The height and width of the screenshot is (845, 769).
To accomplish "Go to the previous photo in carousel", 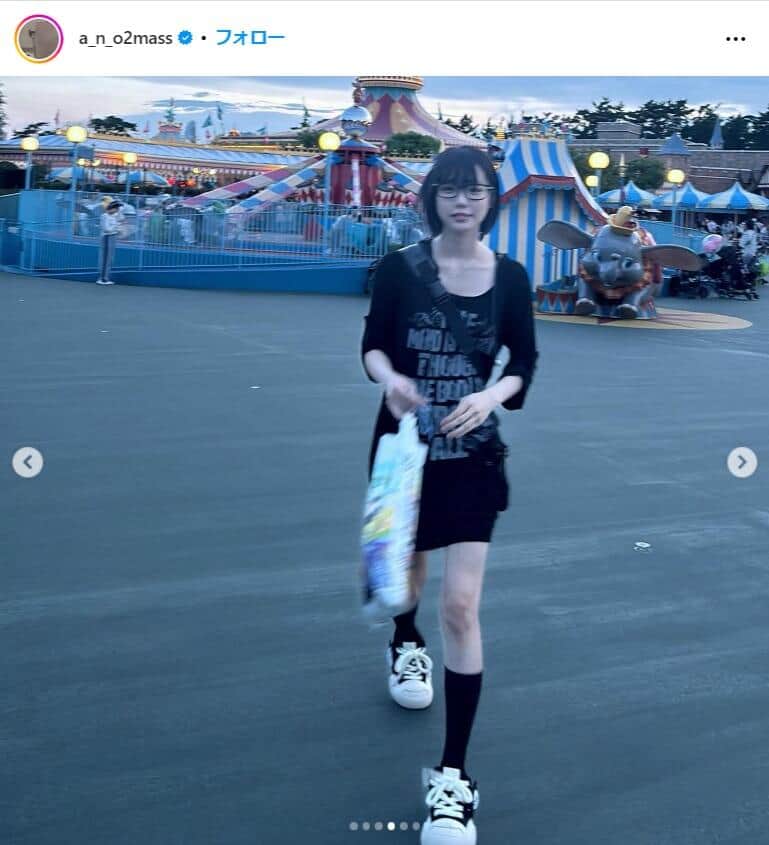I will [28, 462].
